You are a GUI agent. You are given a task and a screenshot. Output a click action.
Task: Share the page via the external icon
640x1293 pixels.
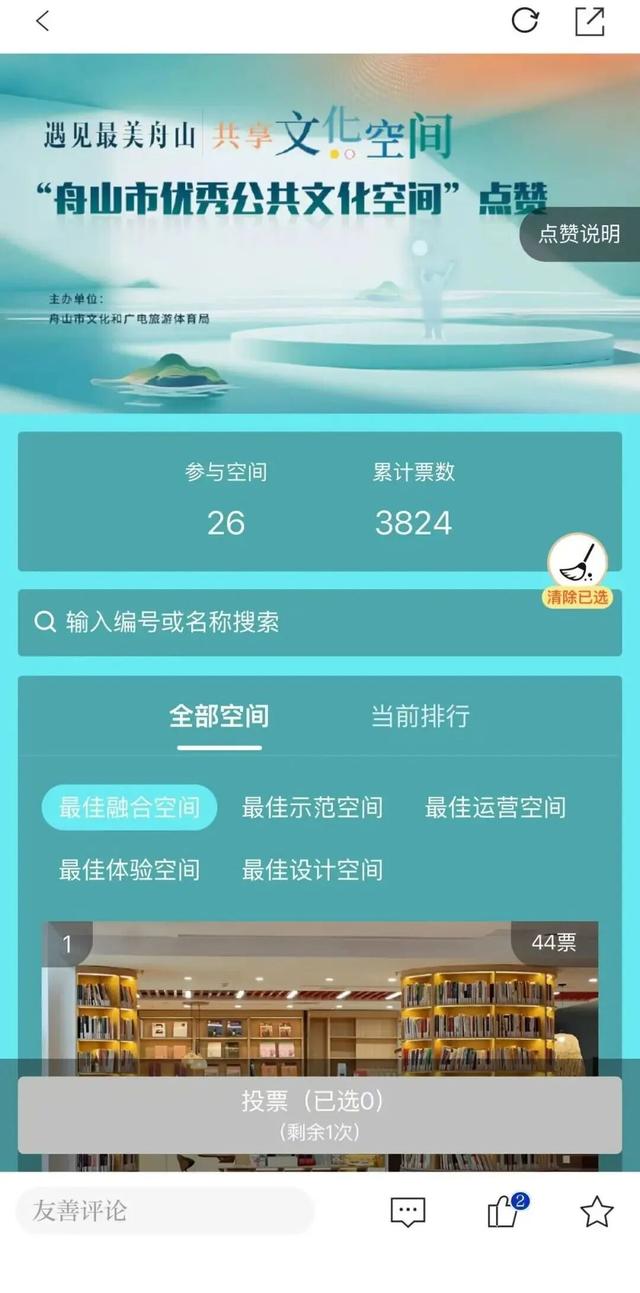(590, 21)
